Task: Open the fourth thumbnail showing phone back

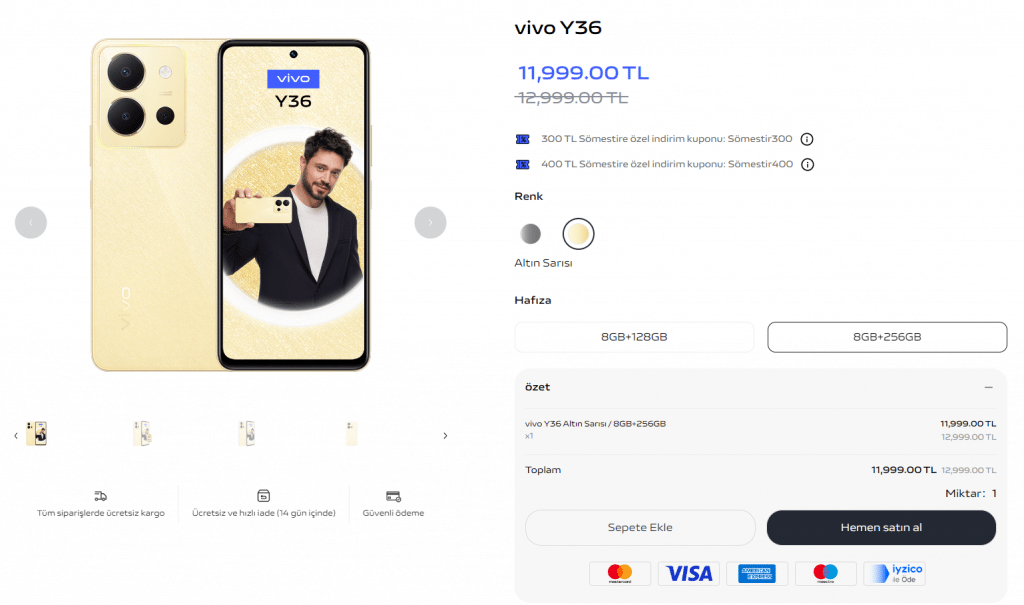Action: pyautogui.click(x=351, y=433)
